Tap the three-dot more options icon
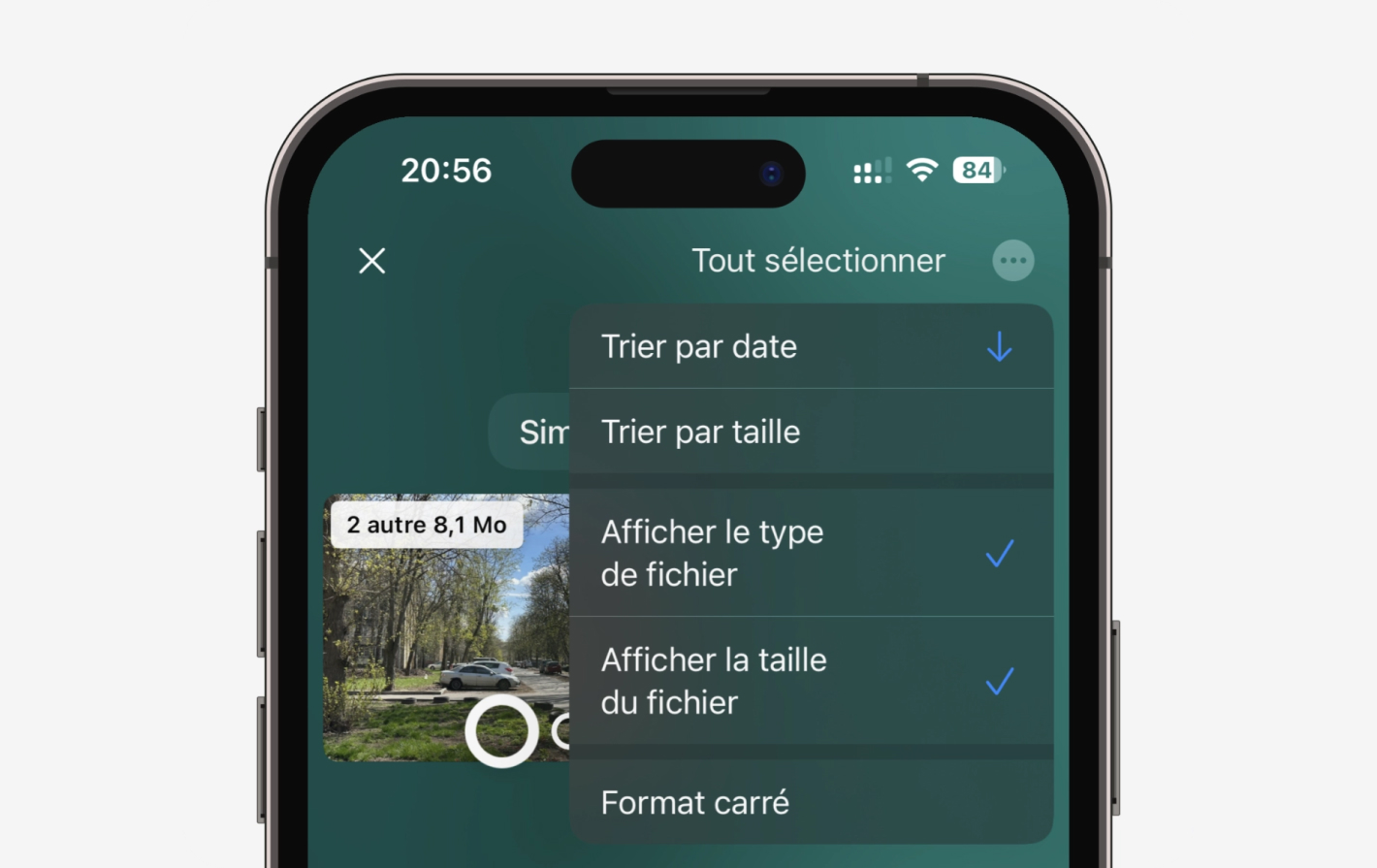Screen dimensions: 1377x868 pyautogui.click(x=1012, y=261)
